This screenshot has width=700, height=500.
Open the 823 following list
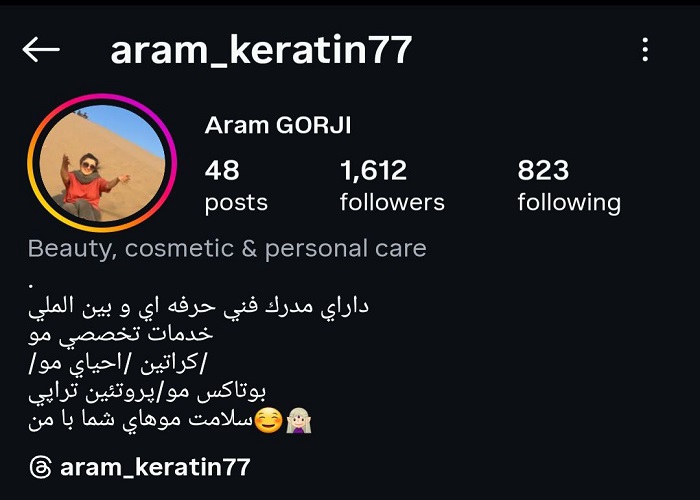click(568, 186)
